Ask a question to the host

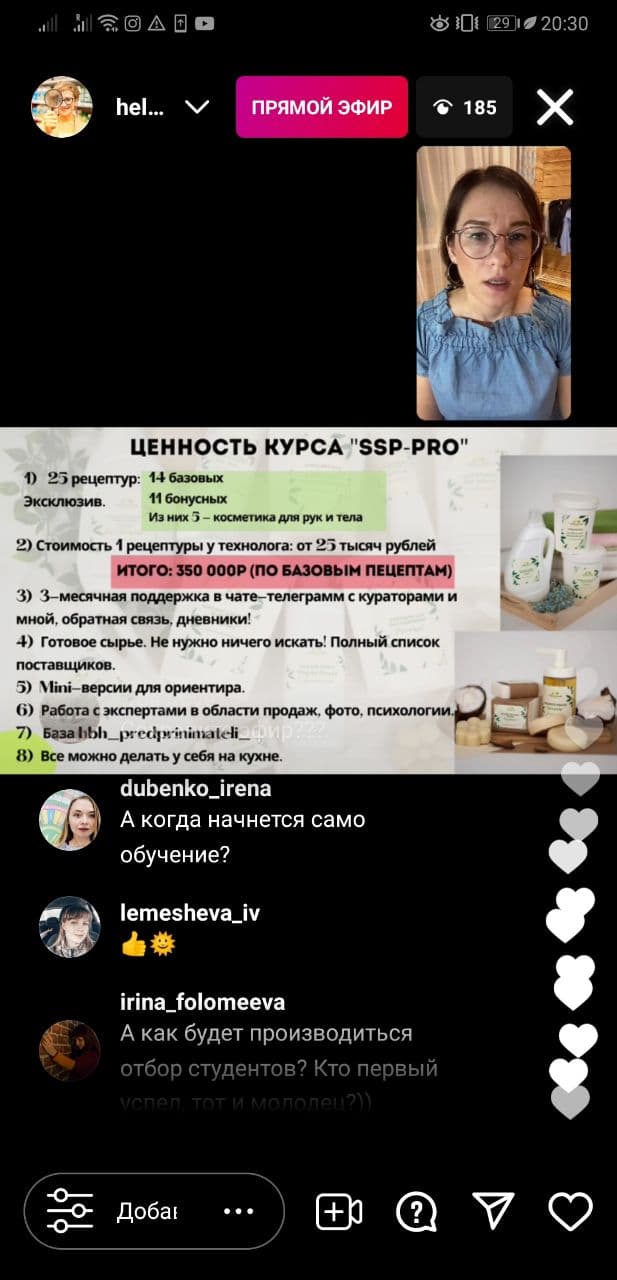click(416, 1212)
